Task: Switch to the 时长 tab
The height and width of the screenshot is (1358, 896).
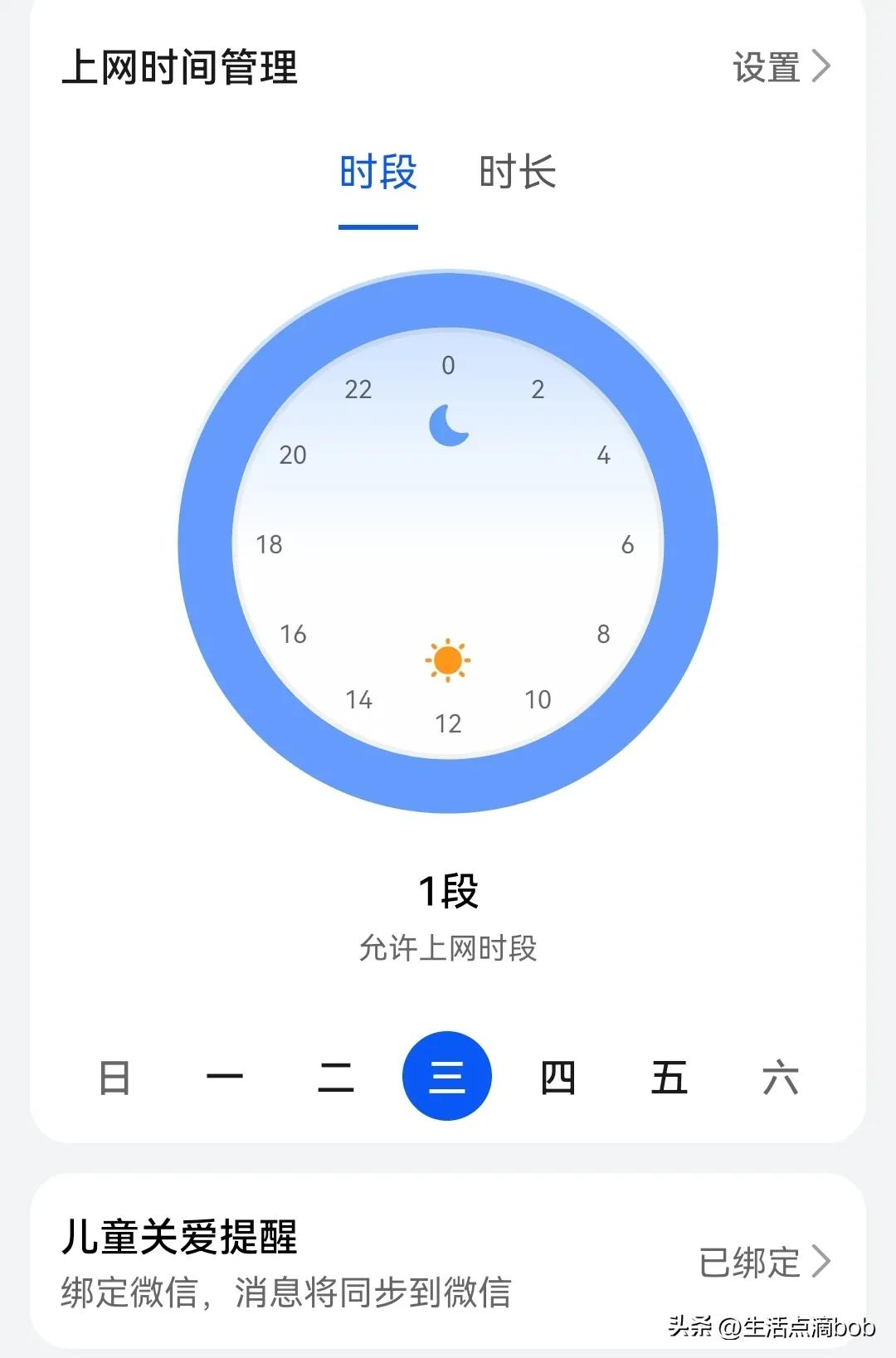Action: (516, 173)
